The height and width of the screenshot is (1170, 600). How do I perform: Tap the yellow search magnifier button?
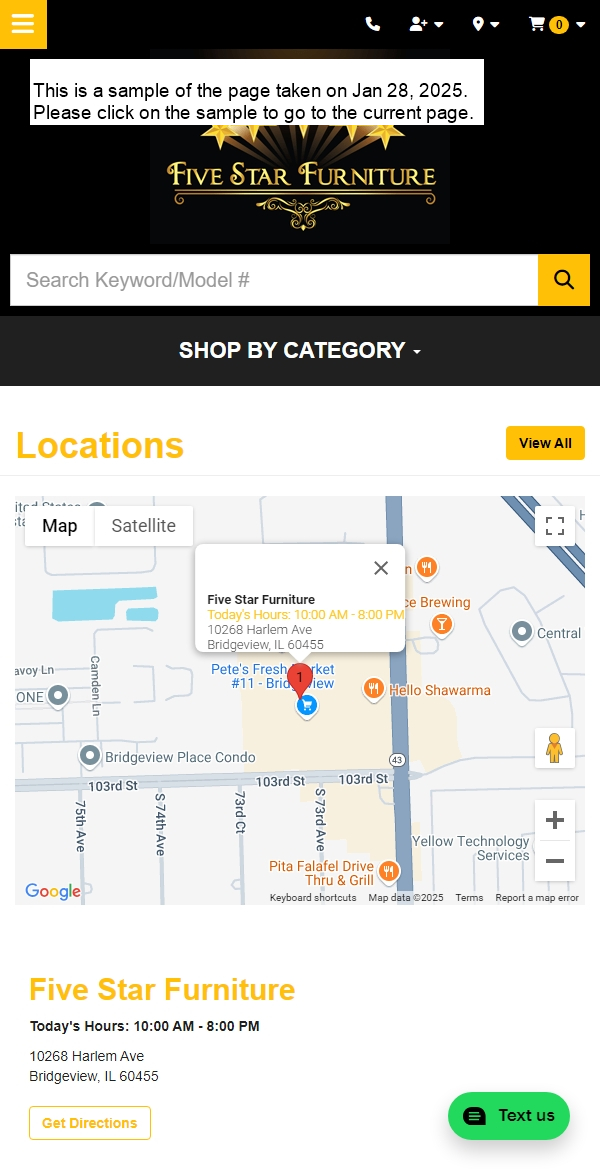click(x=564, y=280)
